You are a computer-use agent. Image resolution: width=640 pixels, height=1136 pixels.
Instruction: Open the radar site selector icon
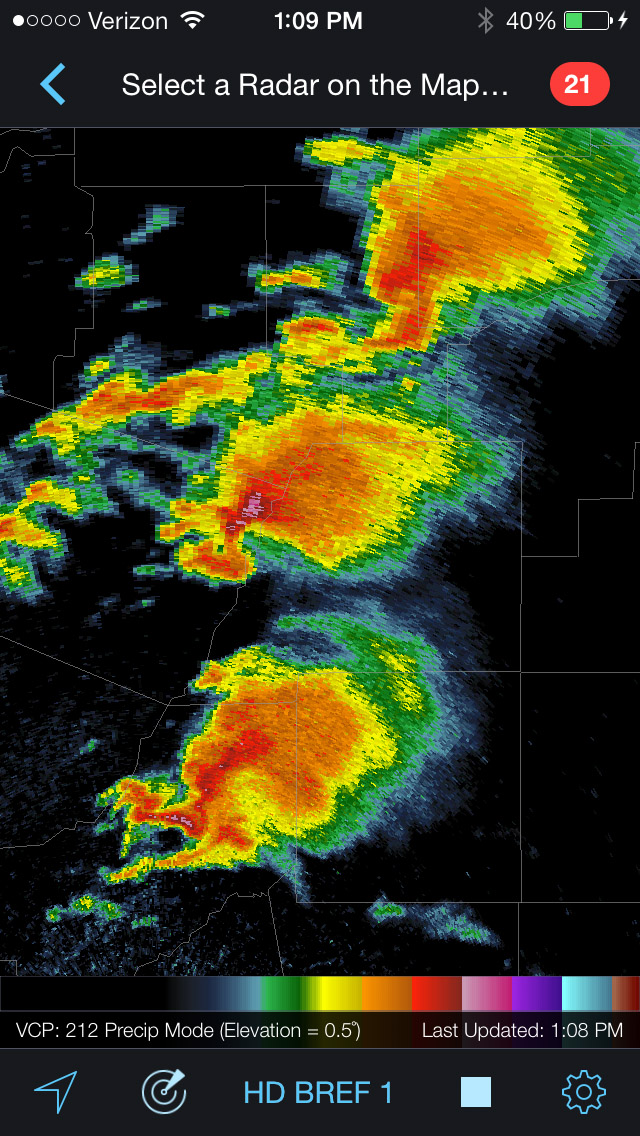click(x=163, y=1092)
